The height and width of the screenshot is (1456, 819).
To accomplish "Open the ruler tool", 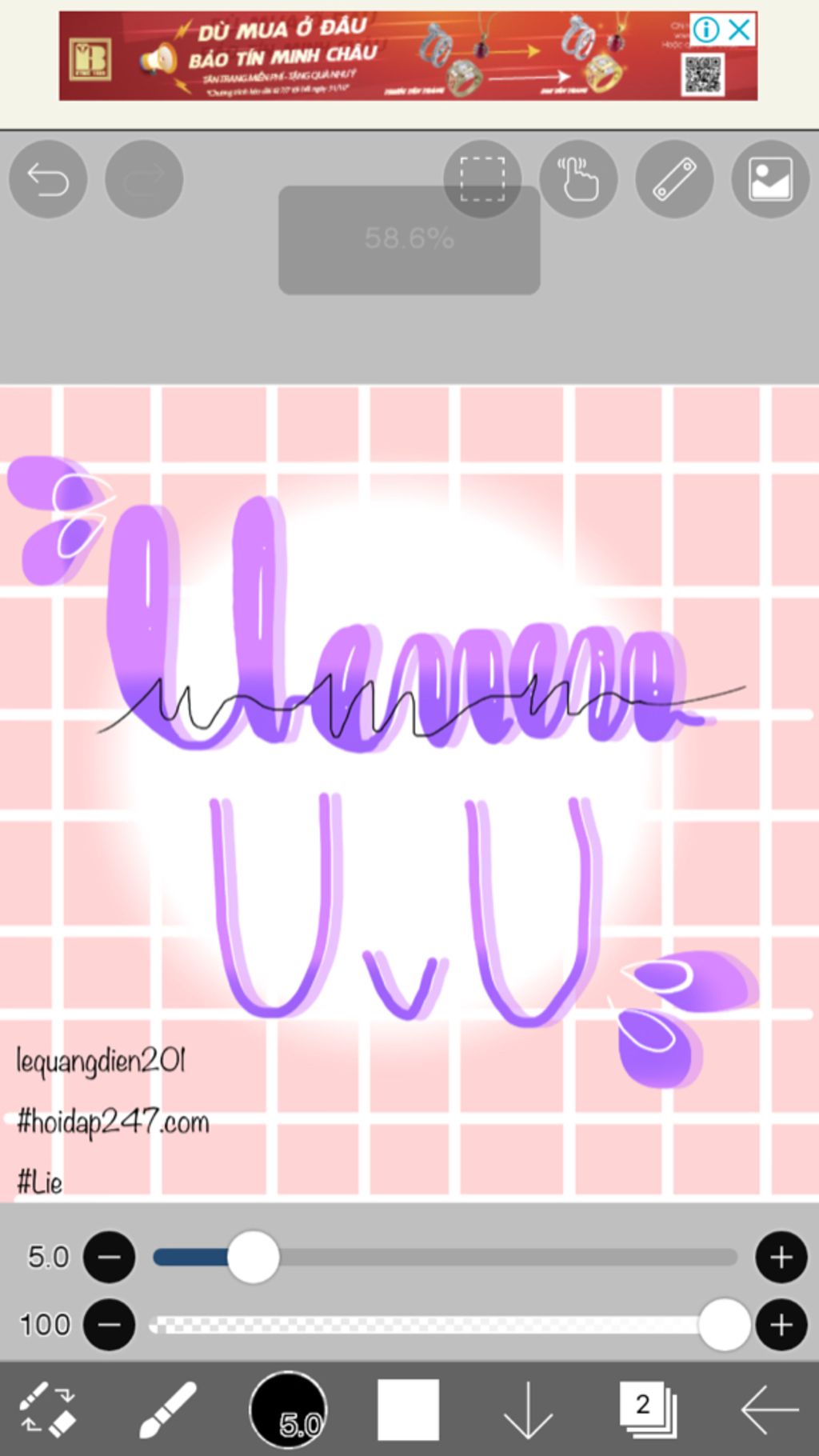I will pos(674,179).
